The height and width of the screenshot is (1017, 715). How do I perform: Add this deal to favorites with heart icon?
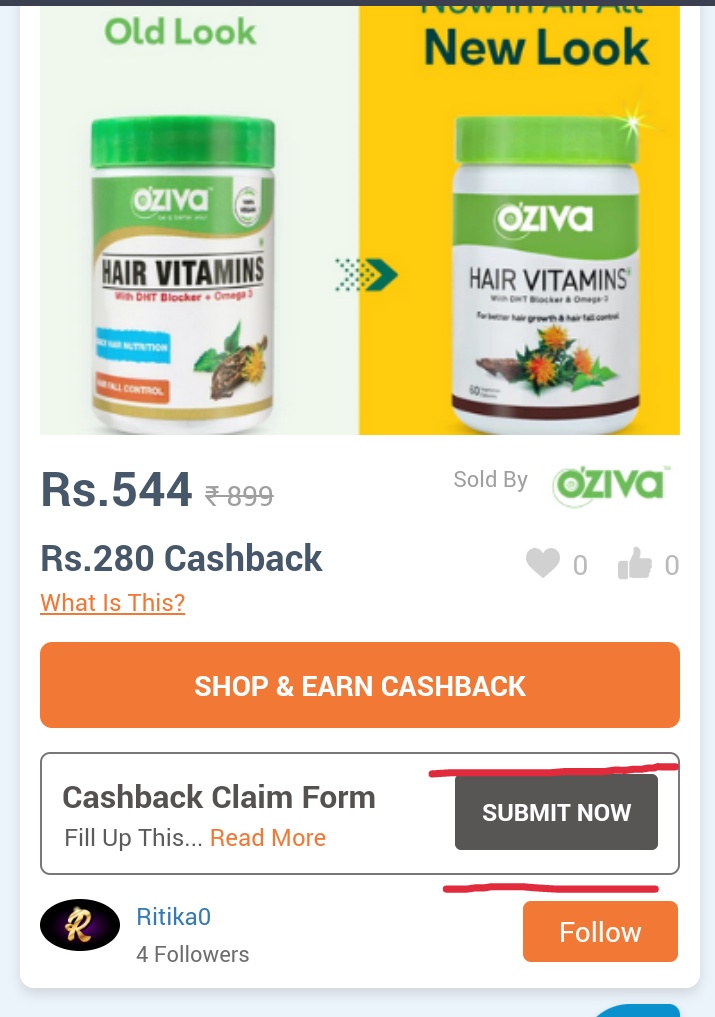pos(543,565)
